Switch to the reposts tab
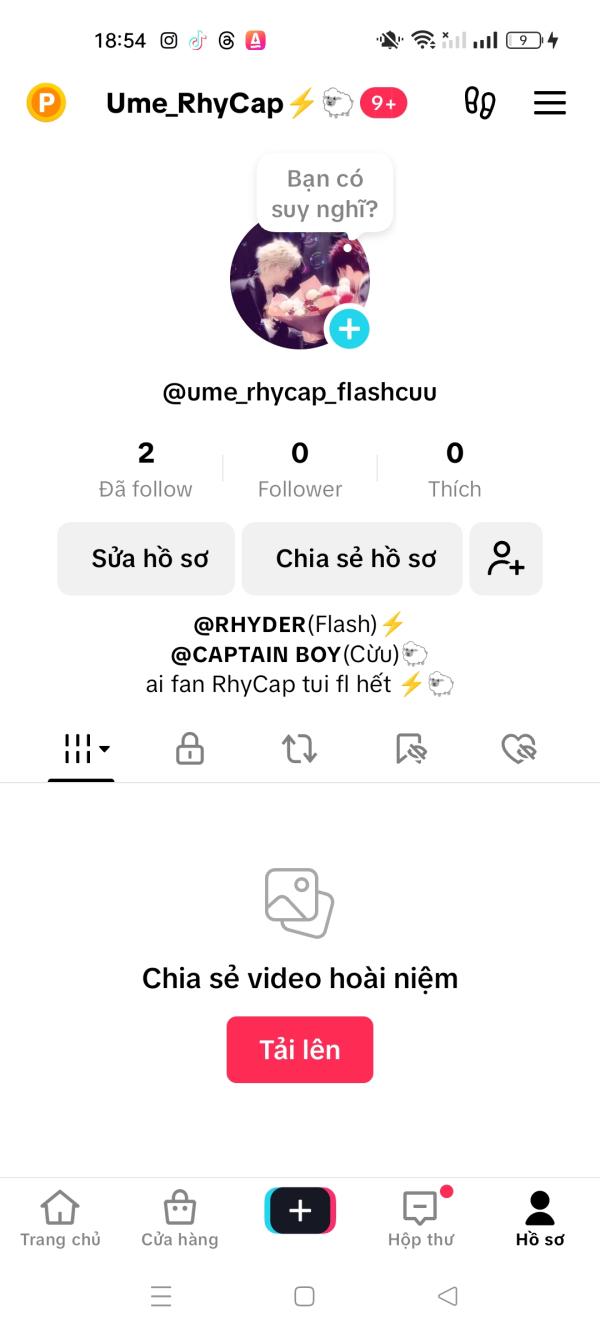The image size is (600, 1333). [300, 748]
